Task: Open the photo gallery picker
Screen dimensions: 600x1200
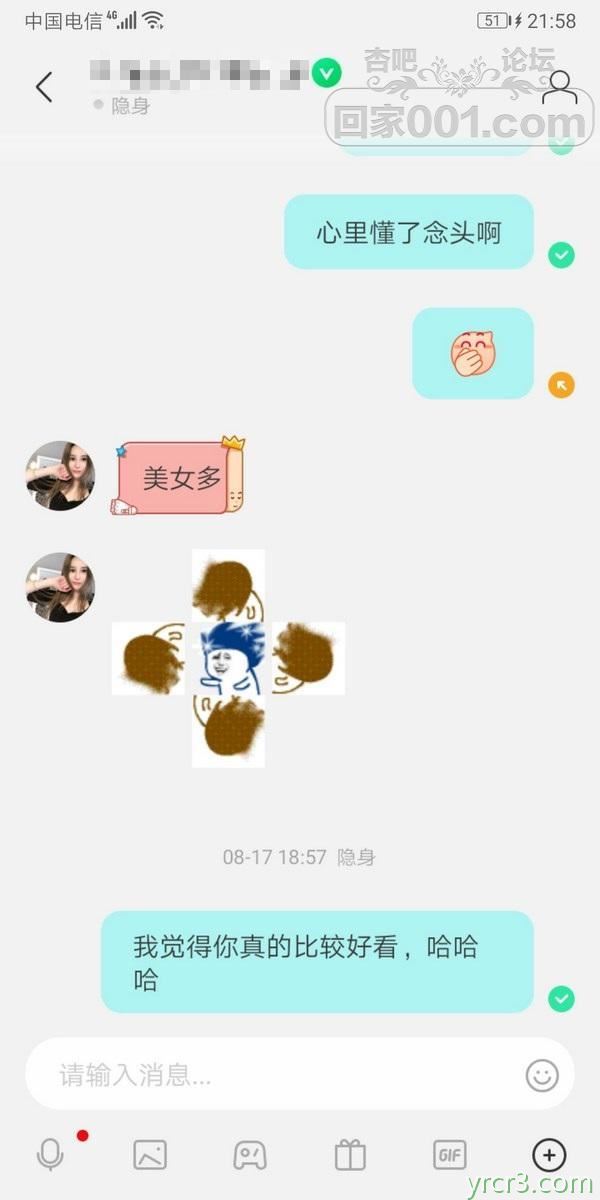Action: click(150, 1155)
